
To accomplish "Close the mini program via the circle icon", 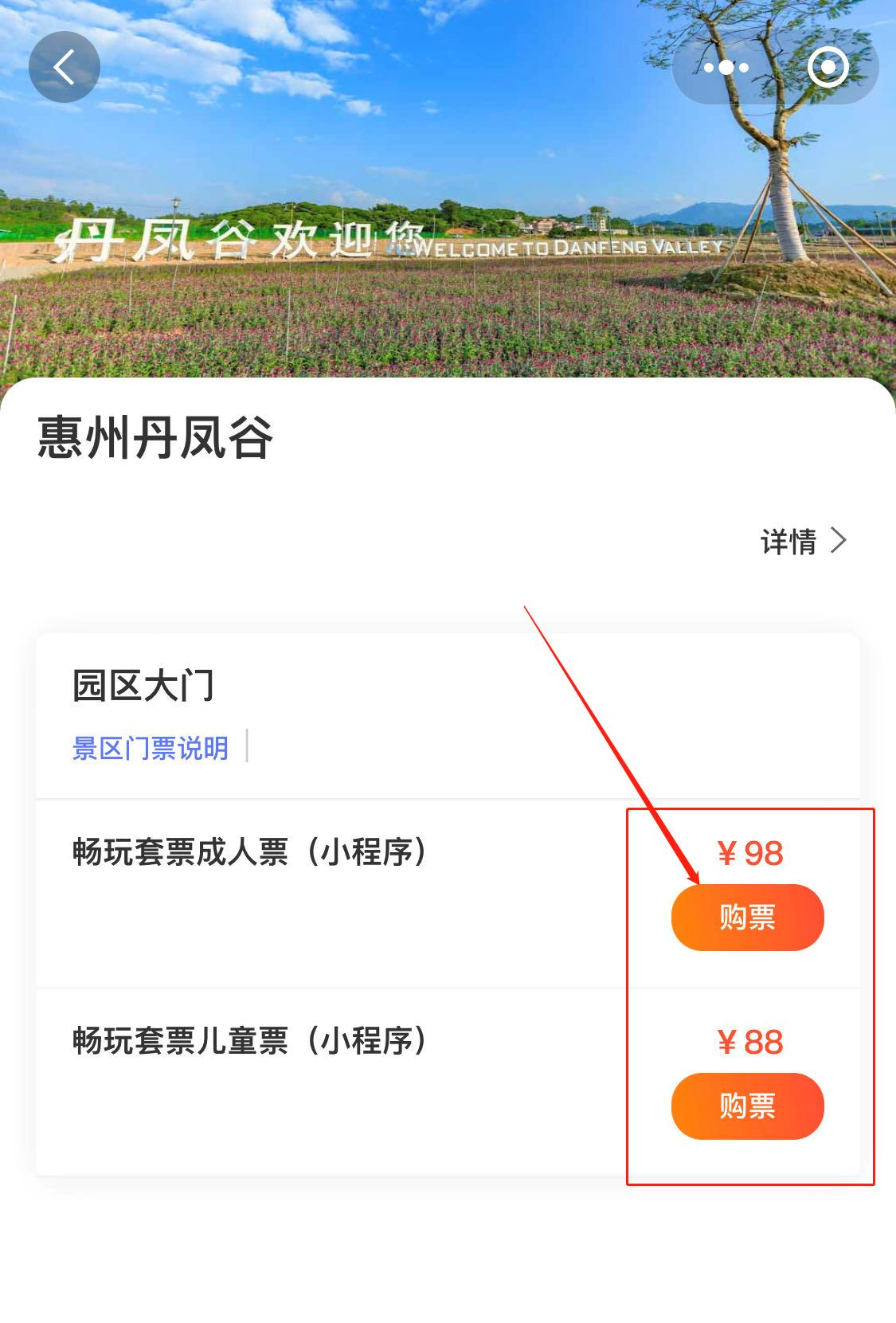I will pos(828,68).
